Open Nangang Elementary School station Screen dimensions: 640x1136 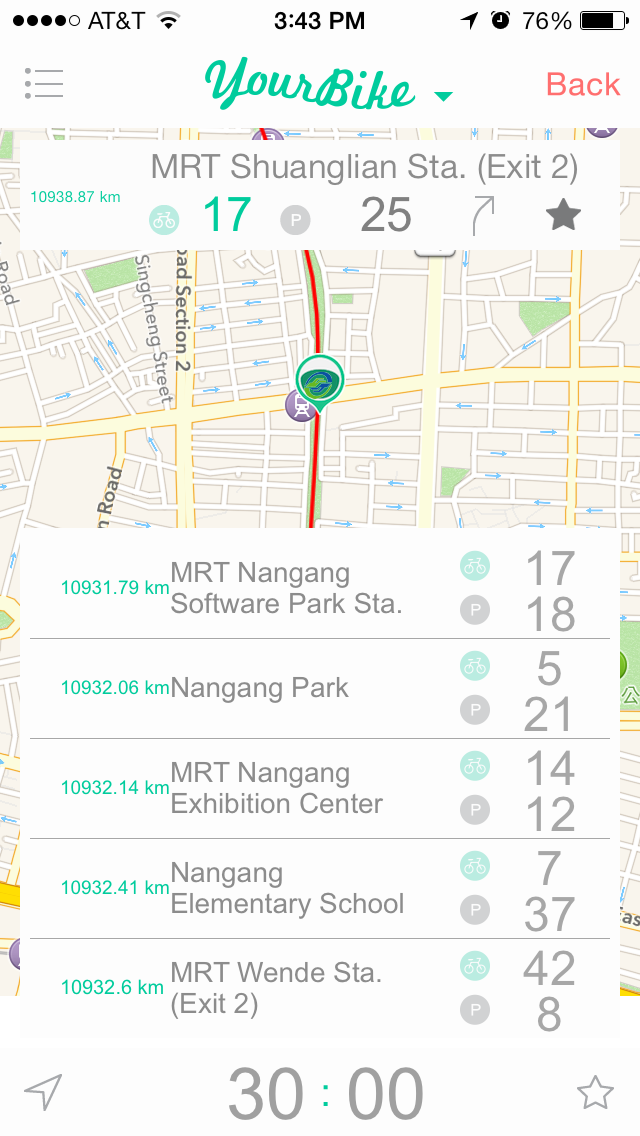(x=320, y=888)
